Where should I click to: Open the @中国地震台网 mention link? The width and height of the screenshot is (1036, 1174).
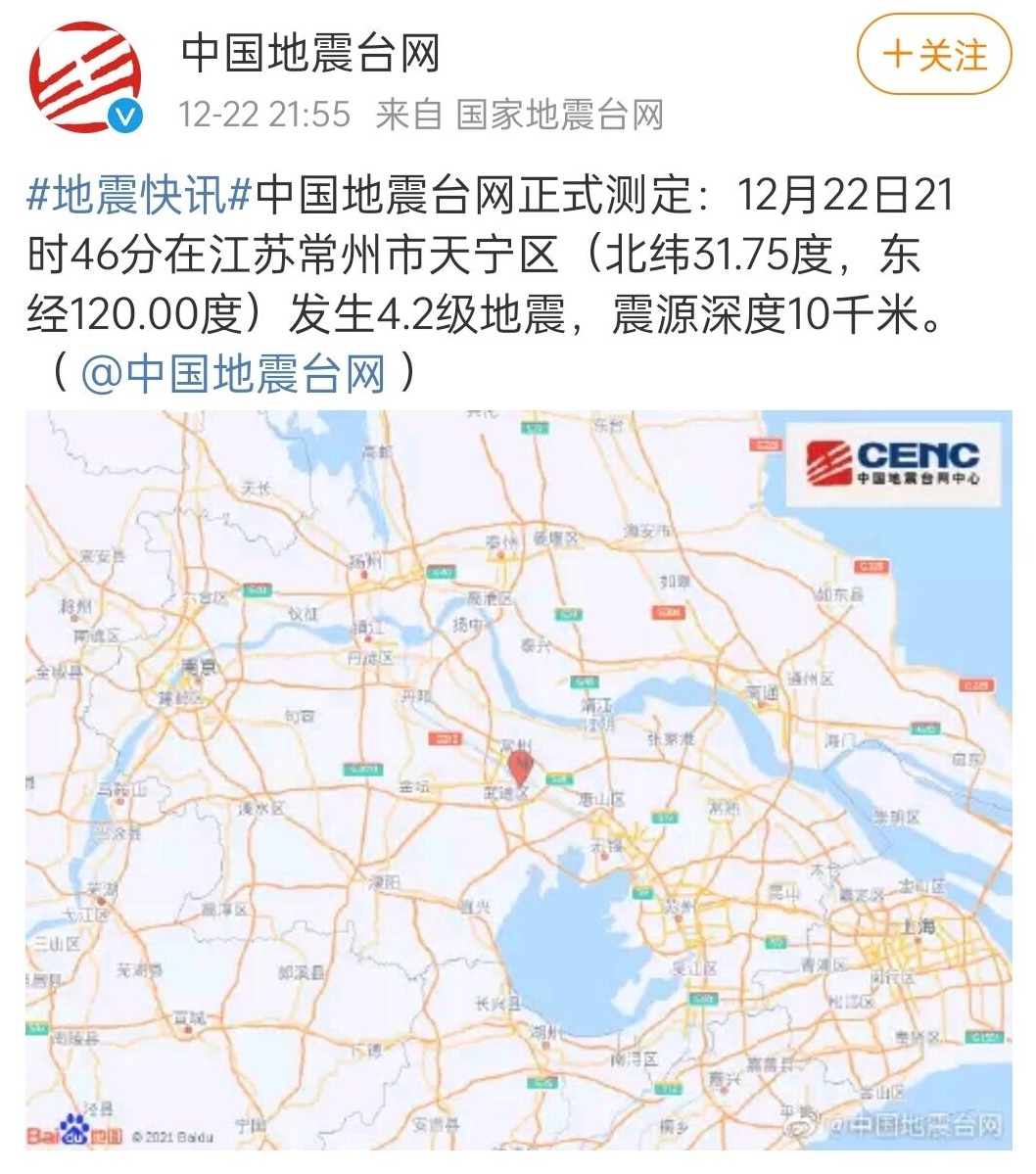[x=232, y=374]
